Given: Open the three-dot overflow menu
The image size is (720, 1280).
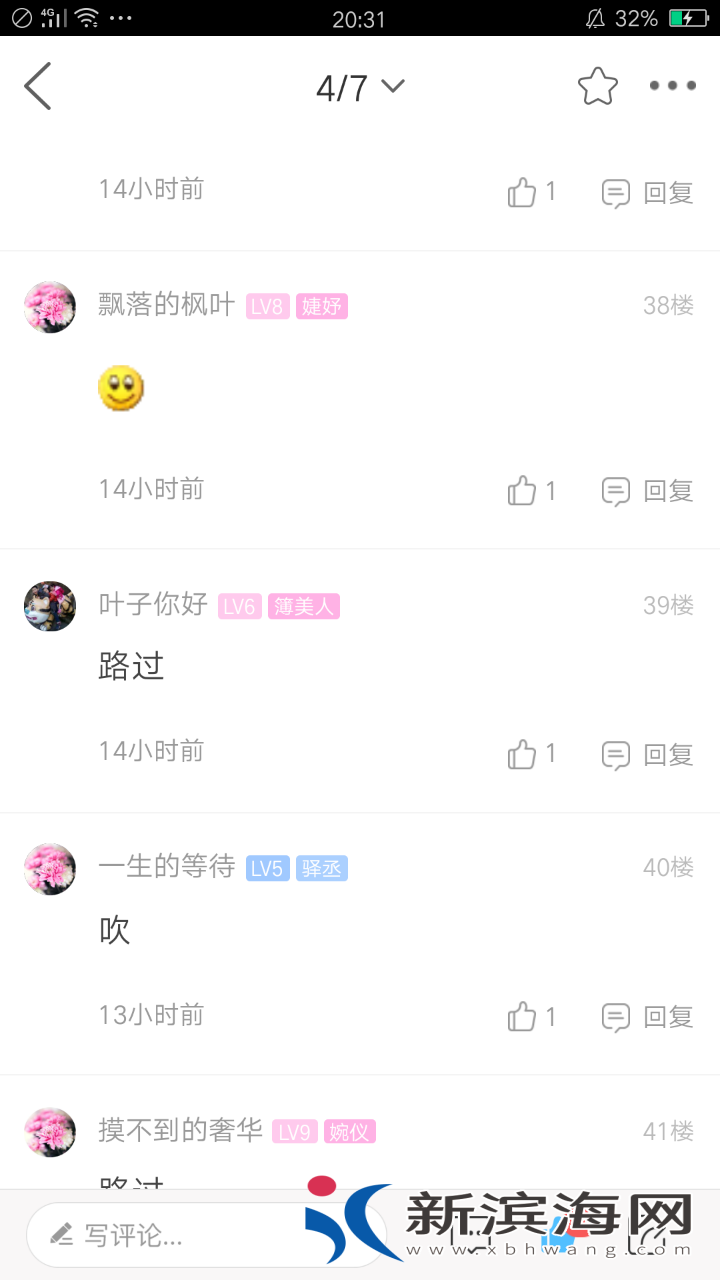Looking at the screenshot, I should pyautogui.click(x=672, y=87).
